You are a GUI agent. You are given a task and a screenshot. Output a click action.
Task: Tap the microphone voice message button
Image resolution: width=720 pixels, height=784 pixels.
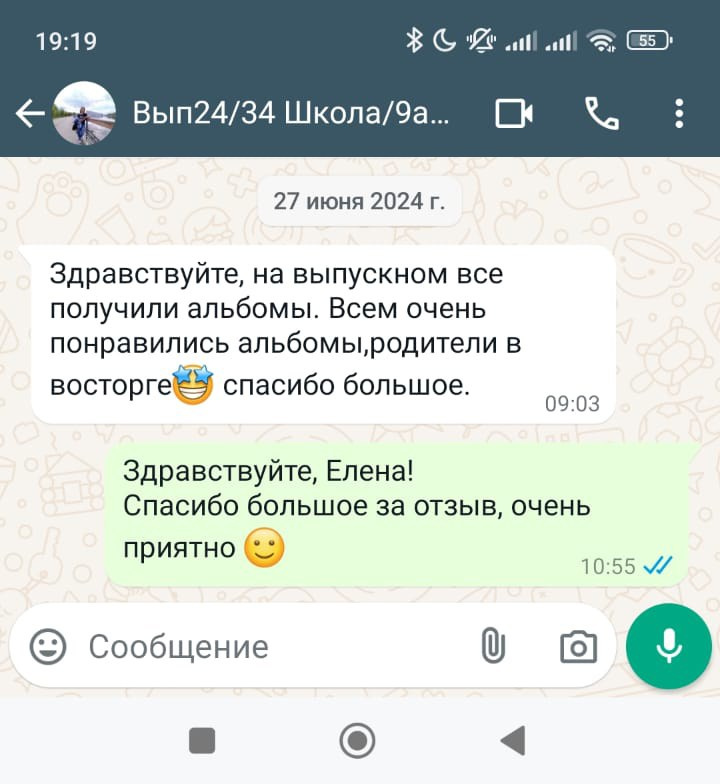click(668, 647)
